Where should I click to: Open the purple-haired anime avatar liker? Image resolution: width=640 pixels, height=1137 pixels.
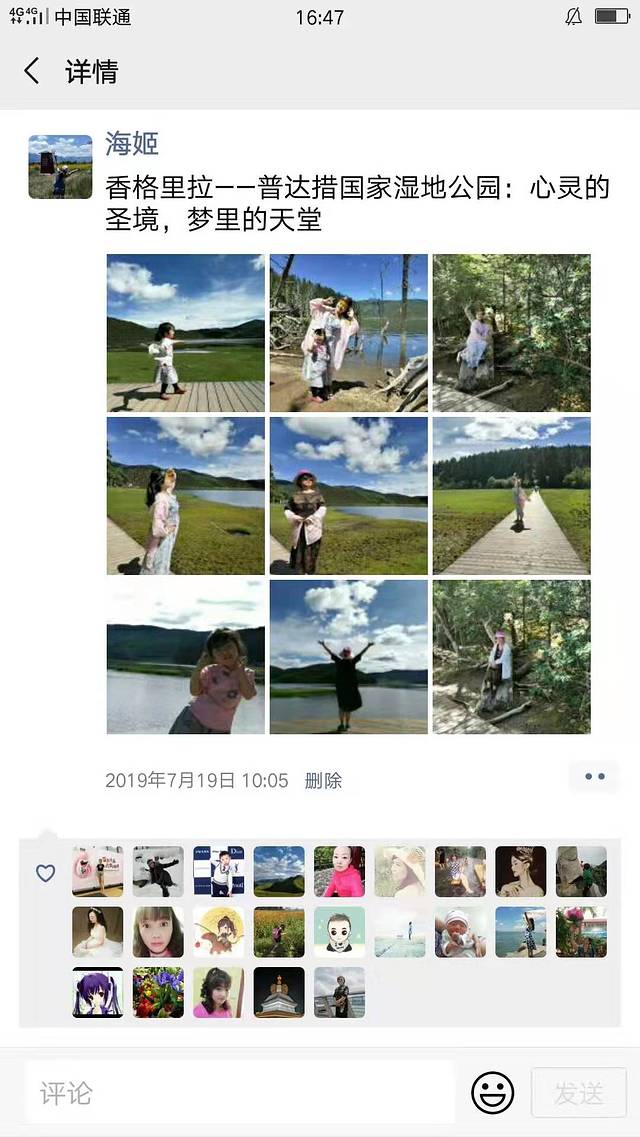coord(98,992)
